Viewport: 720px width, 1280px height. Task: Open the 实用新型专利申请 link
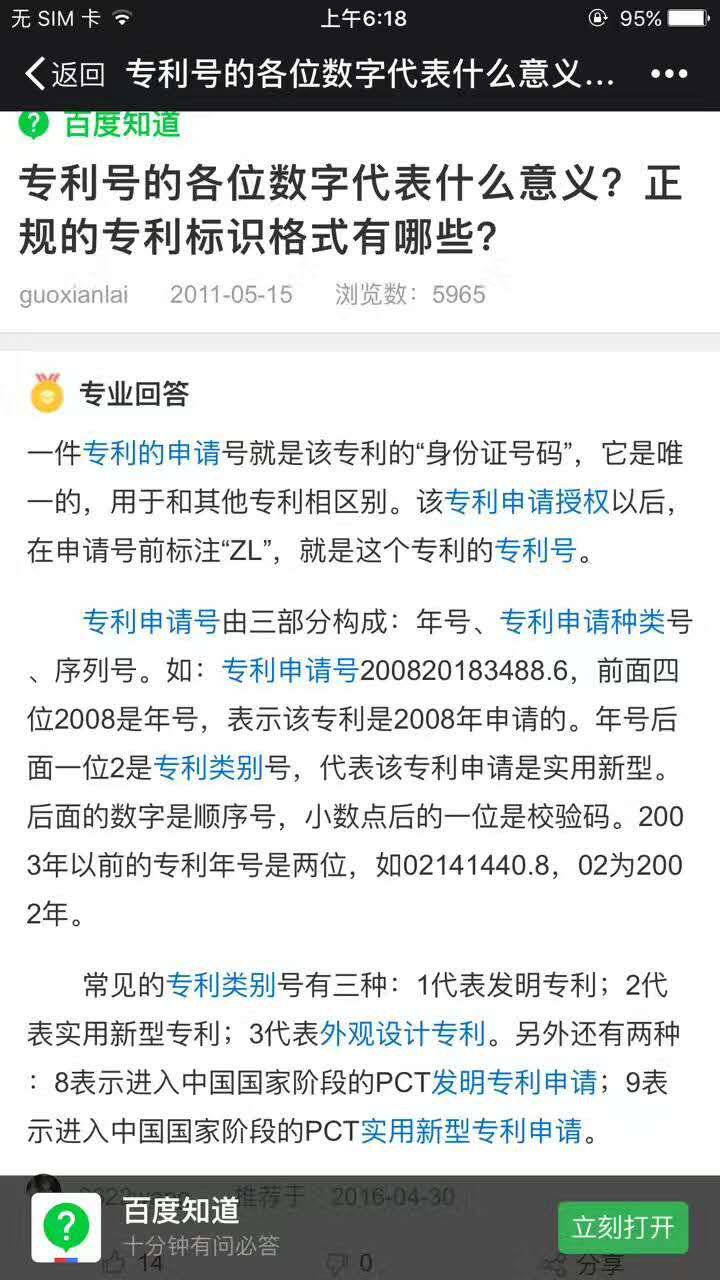[x=471, y=1131]
